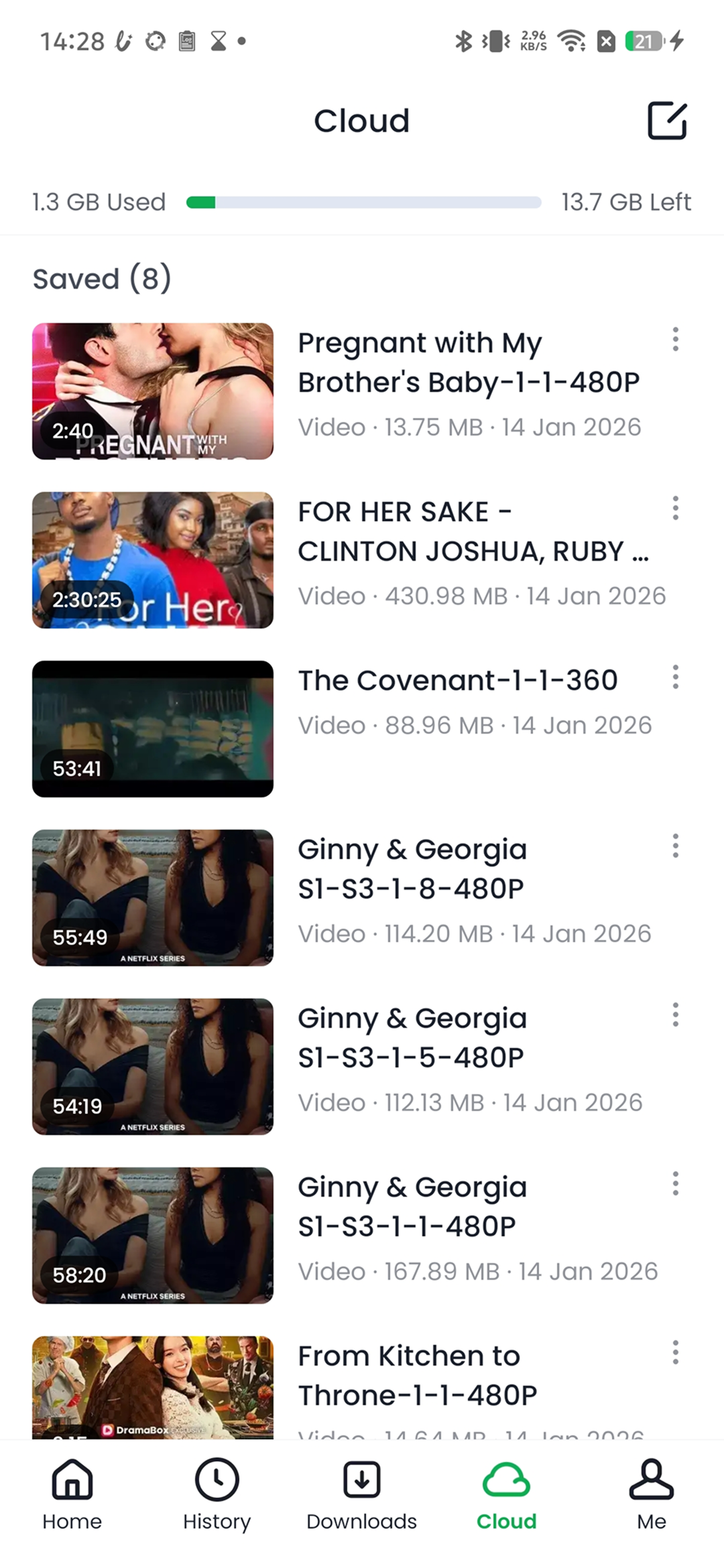Tap the Saved (8) heading

(x=102, y=278)
